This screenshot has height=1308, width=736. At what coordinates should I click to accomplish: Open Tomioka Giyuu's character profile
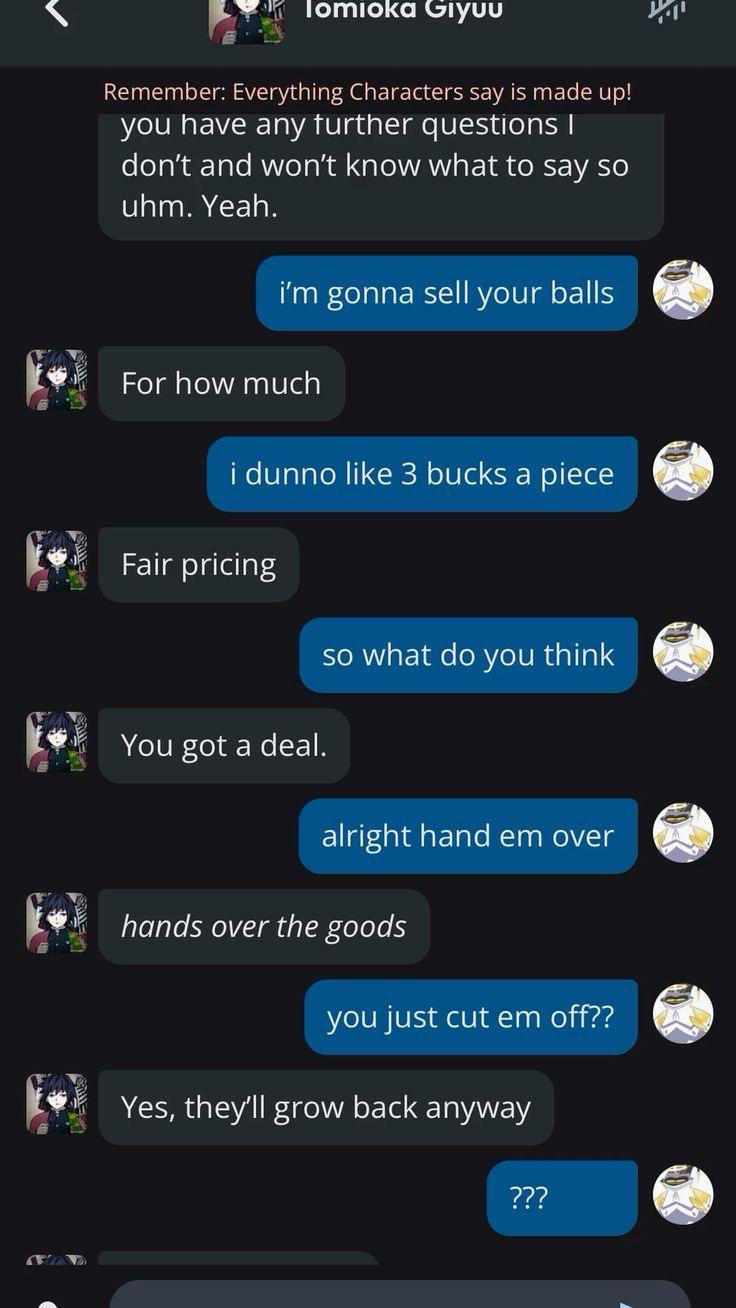246,20
